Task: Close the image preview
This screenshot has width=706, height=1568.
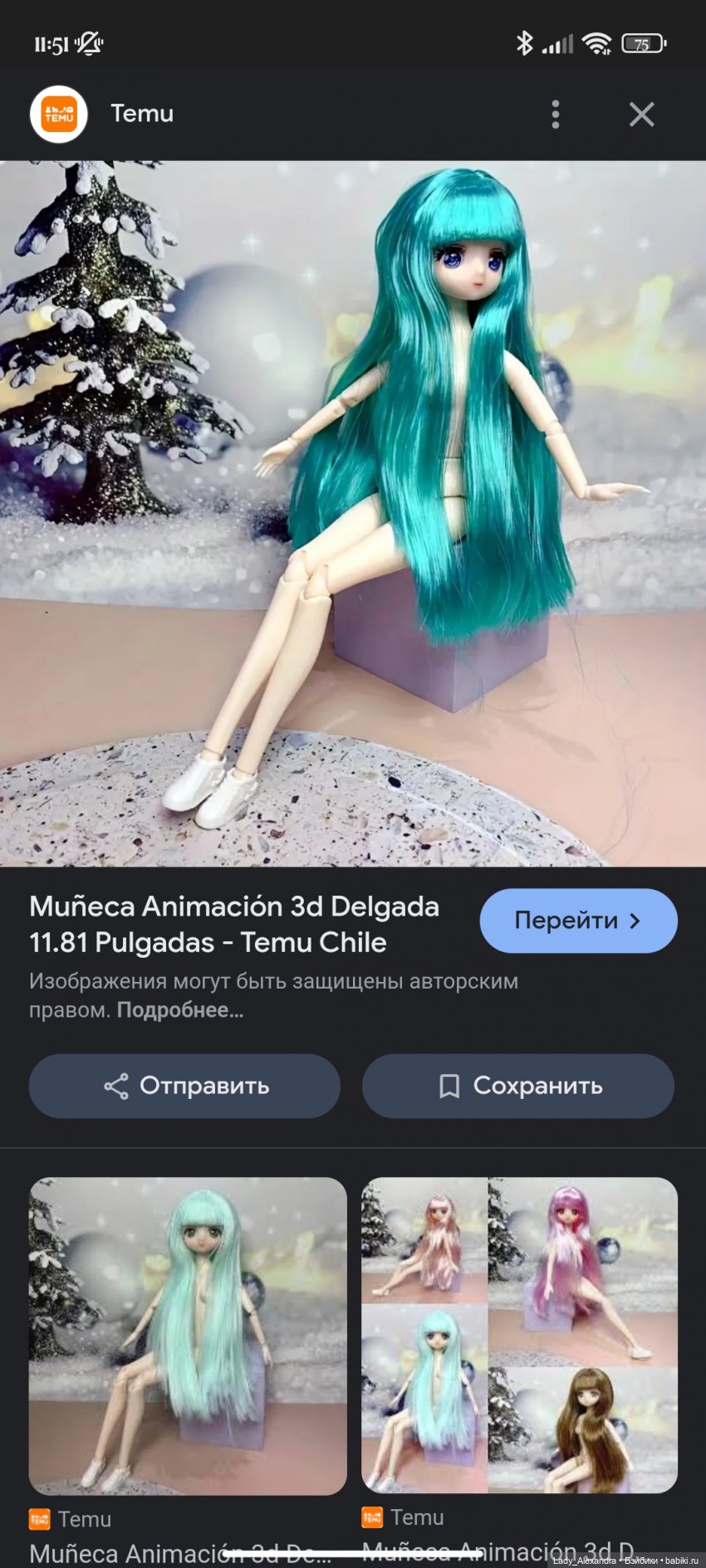Action: [x=641, y=115]
